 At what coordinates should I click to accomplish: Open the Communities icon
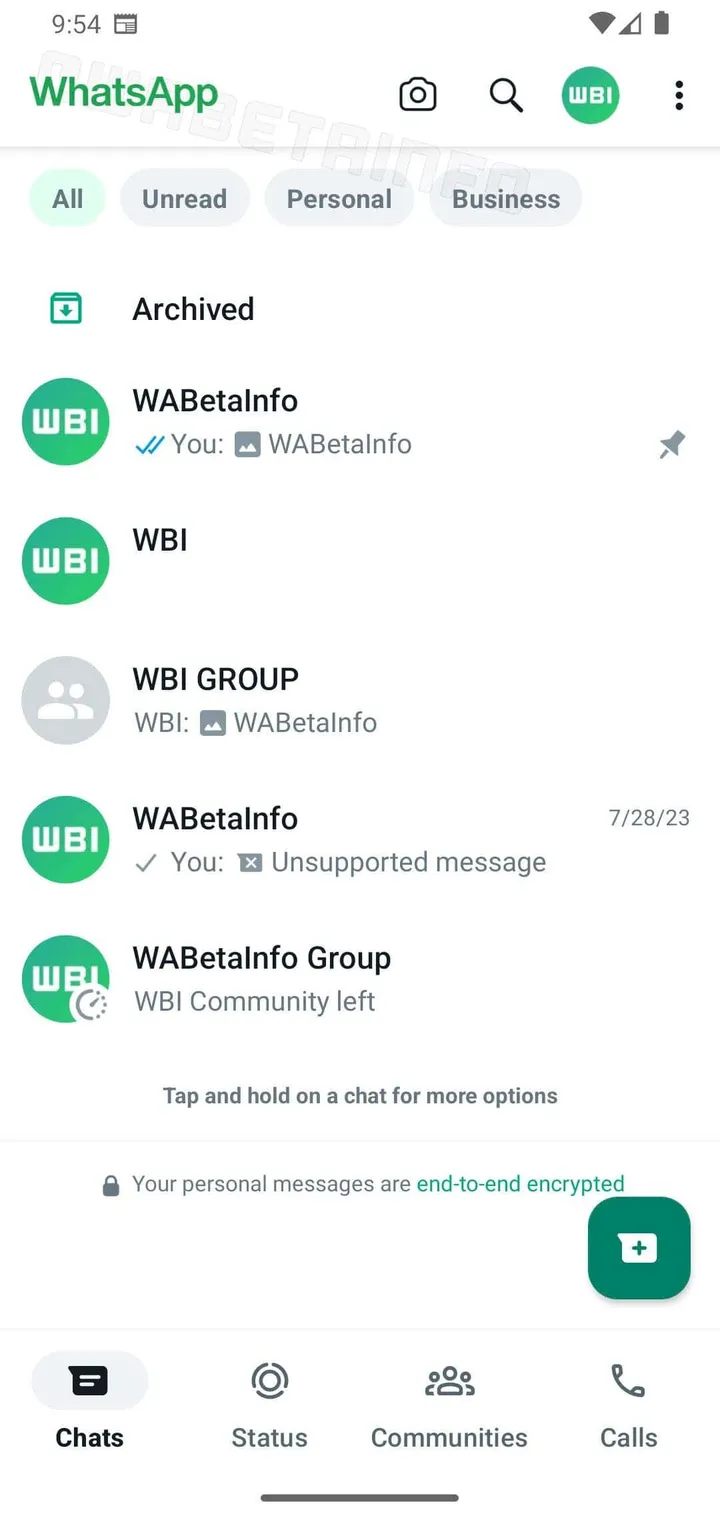point(449,1380)
